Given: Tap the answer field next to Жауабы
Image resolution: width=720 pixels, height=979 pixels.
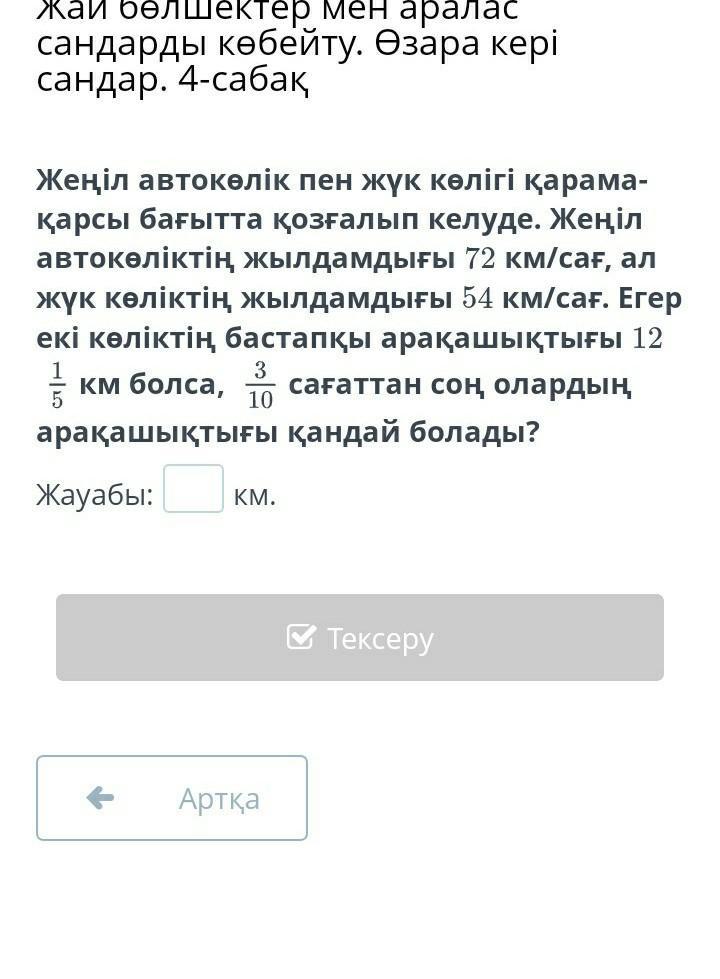Looking at the screenshot, I should pos(193,489).
